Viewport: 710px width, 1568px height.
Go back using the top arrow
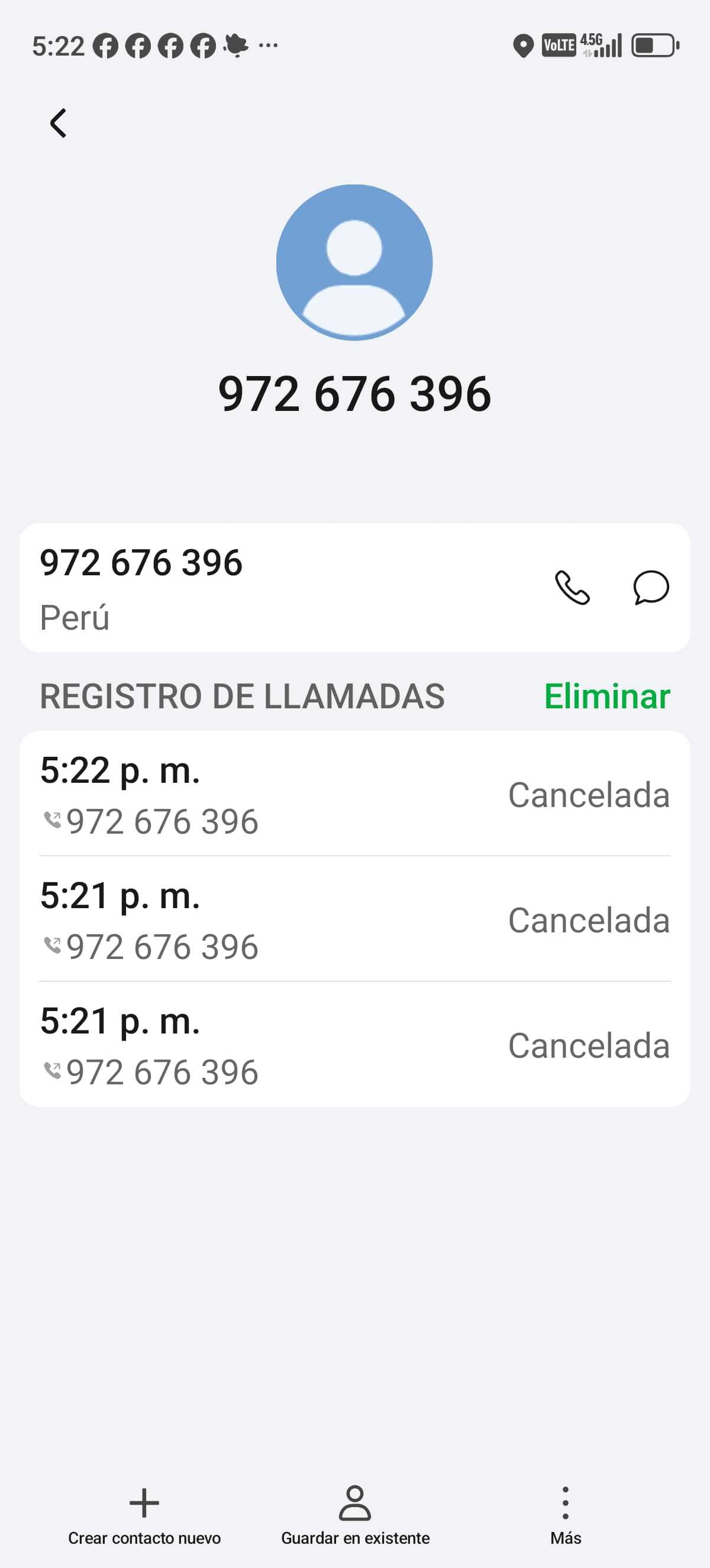click(x=58, y=124)
